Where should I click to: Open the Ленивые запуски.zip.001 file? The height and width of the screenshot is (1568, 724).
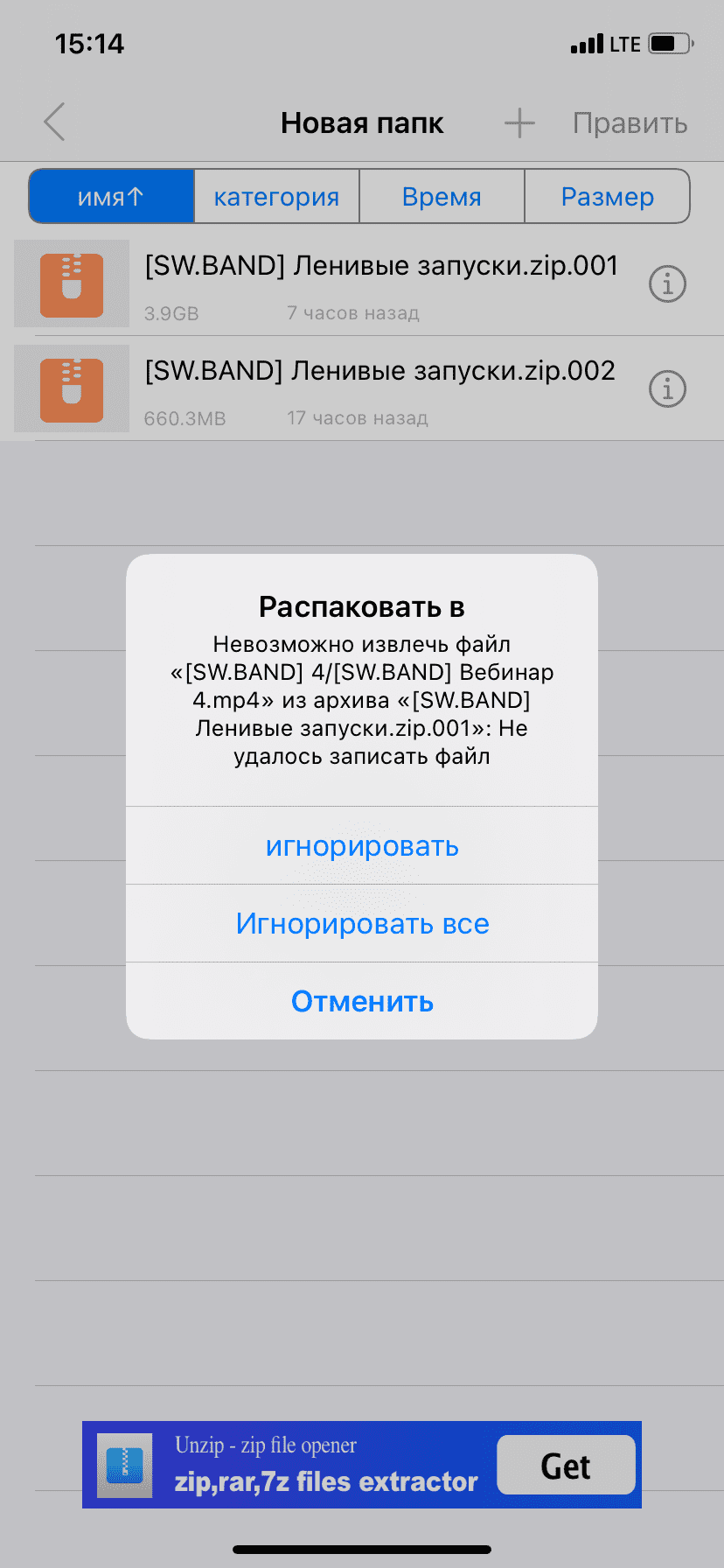(380, 266)
